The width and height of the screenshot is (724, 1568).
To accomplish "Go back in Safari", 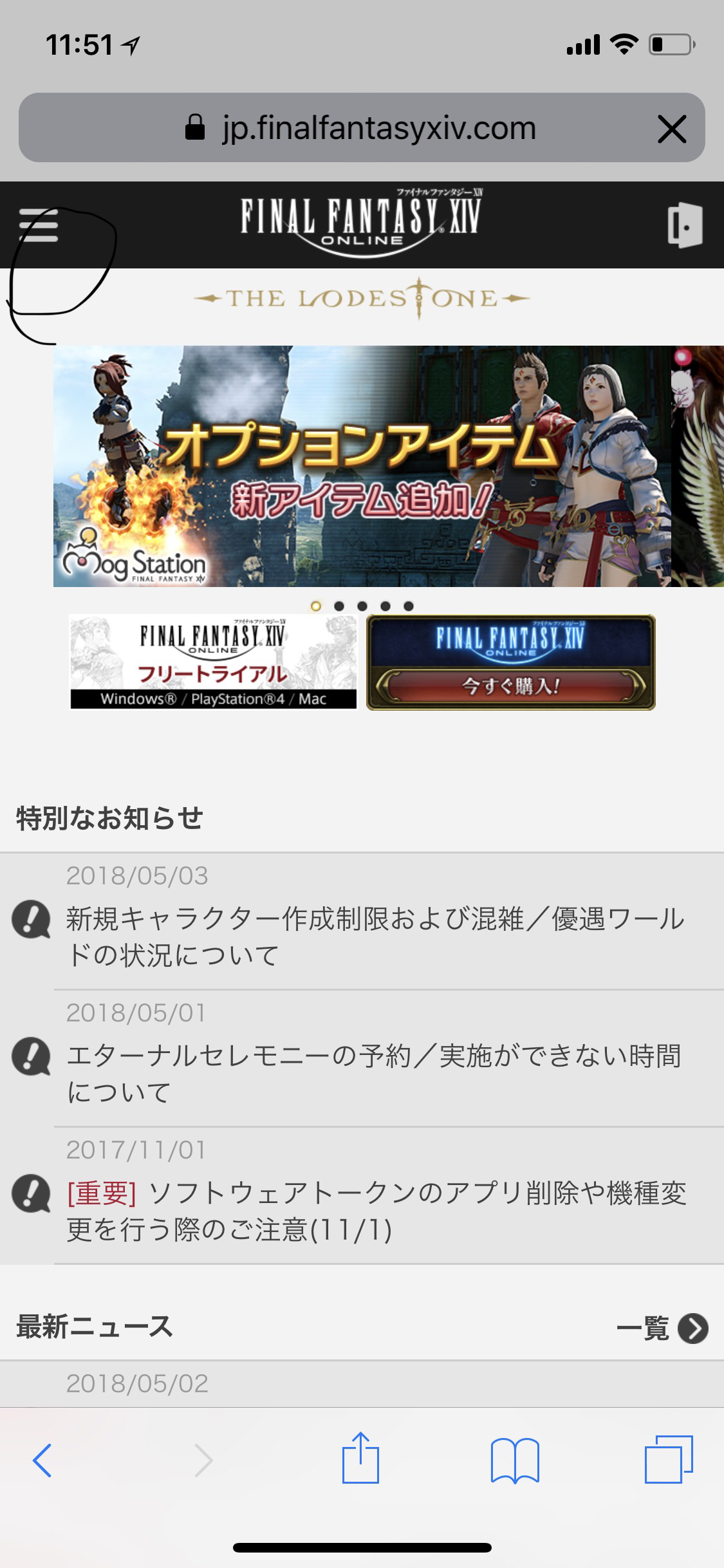I will pyautogui.click(x=42, y=1461).
